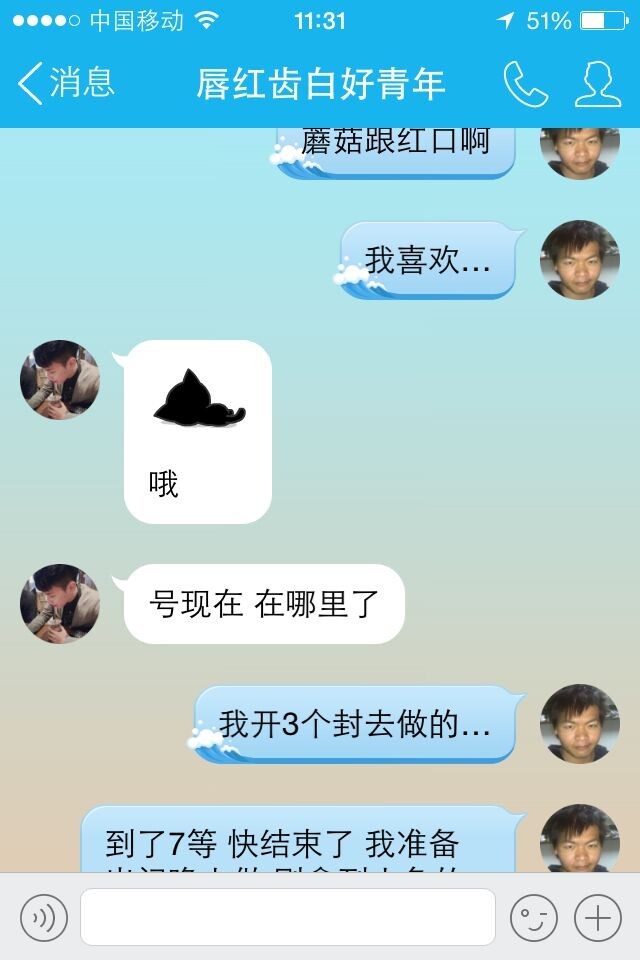The width and height of the screenshot is (640, 960).
Task: Tap my avatar beside 我开3个封去做的… message
Action: coord(580,724)
